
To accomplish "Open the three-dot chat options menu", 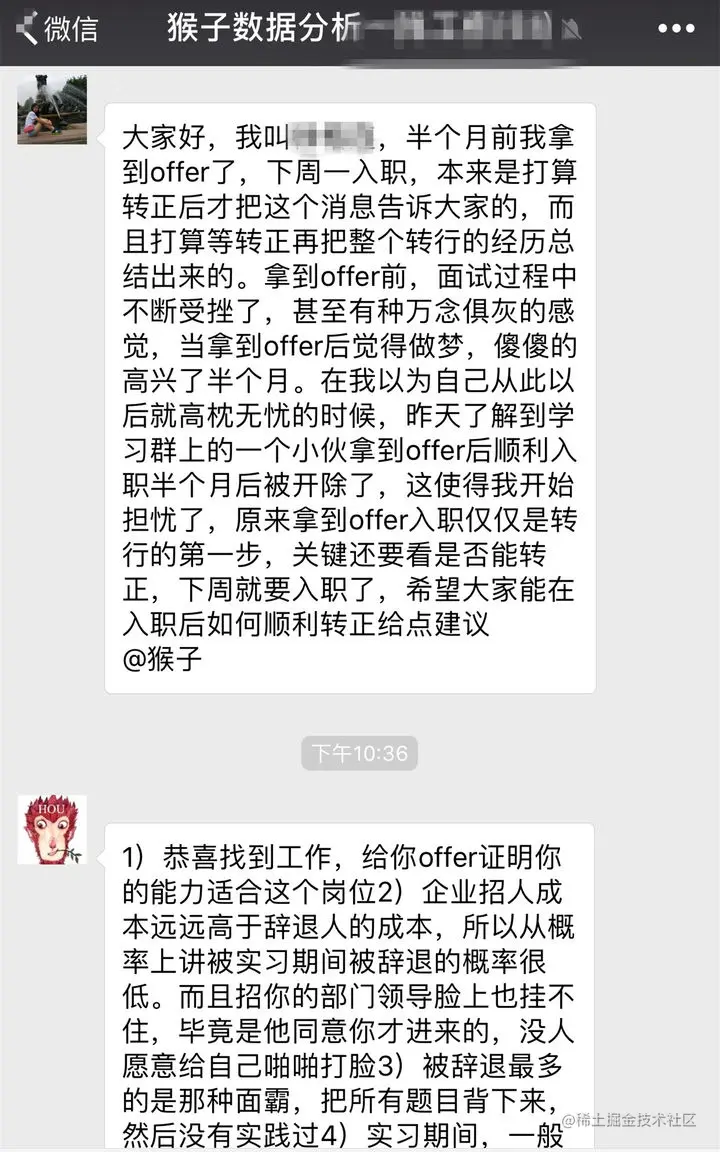I will pyautogui.click(x=676, y=29).
